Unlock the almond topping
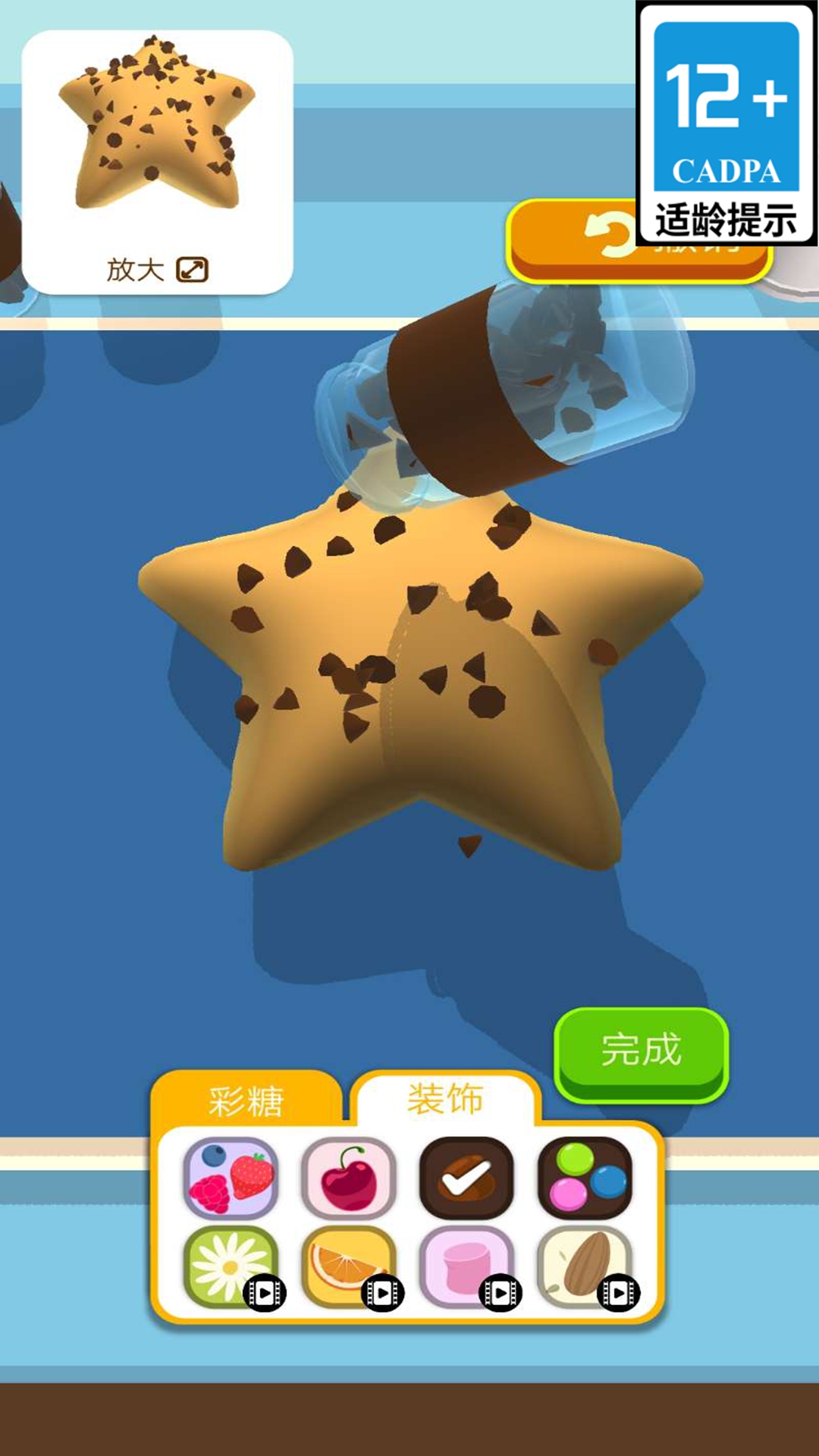Viewport: 819px width, 1456px height. (x=585, y=1268)
